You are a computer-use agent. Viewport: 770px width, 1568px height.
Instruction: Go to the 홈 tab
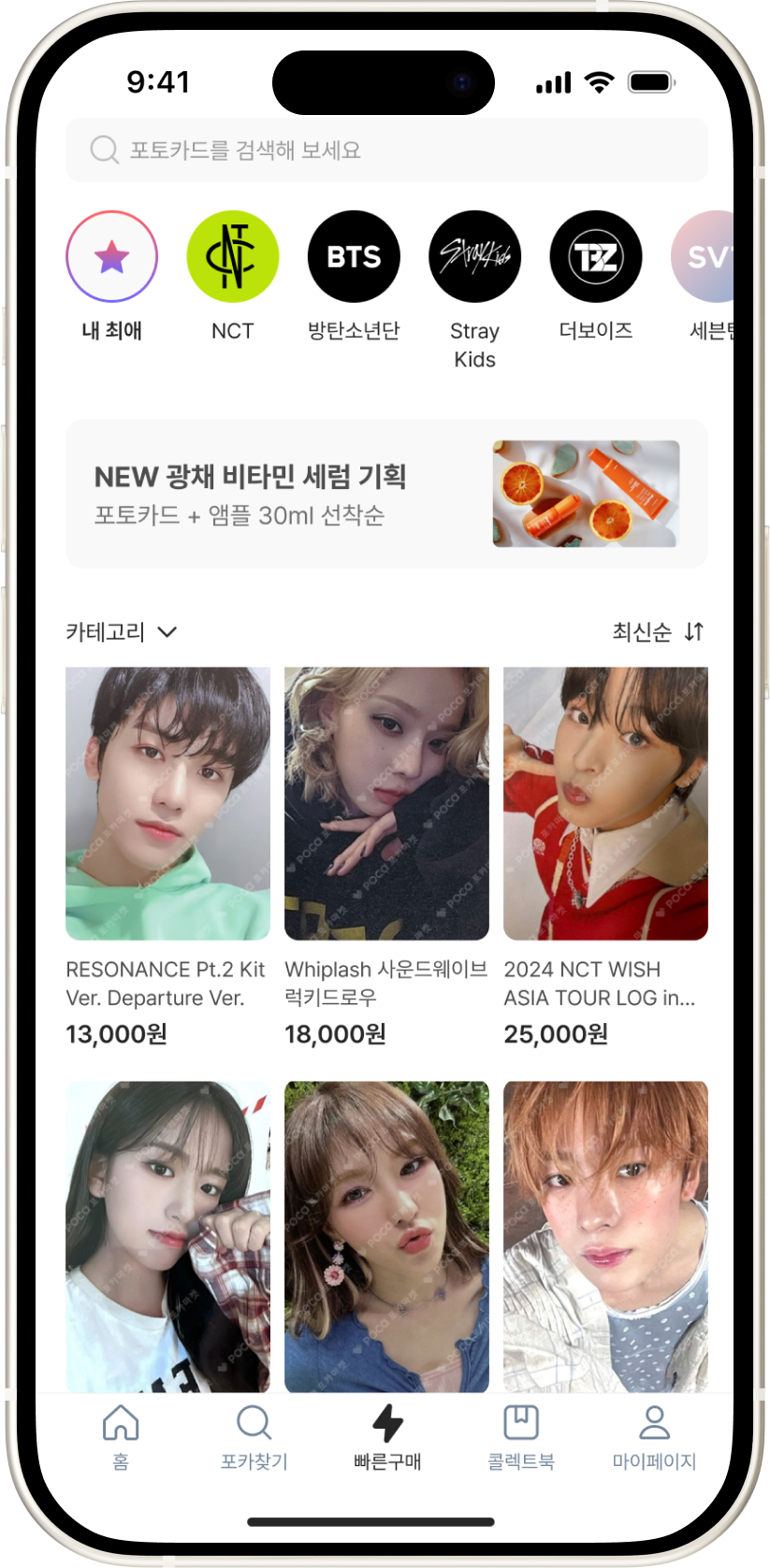(x=121, y=1437)
